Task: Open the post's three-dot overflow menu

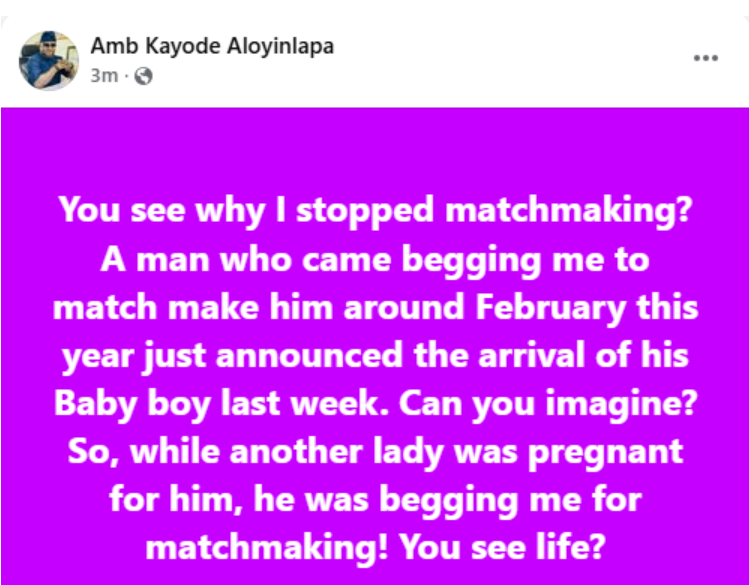Action: pyautogui.click(x=706, y=59)
